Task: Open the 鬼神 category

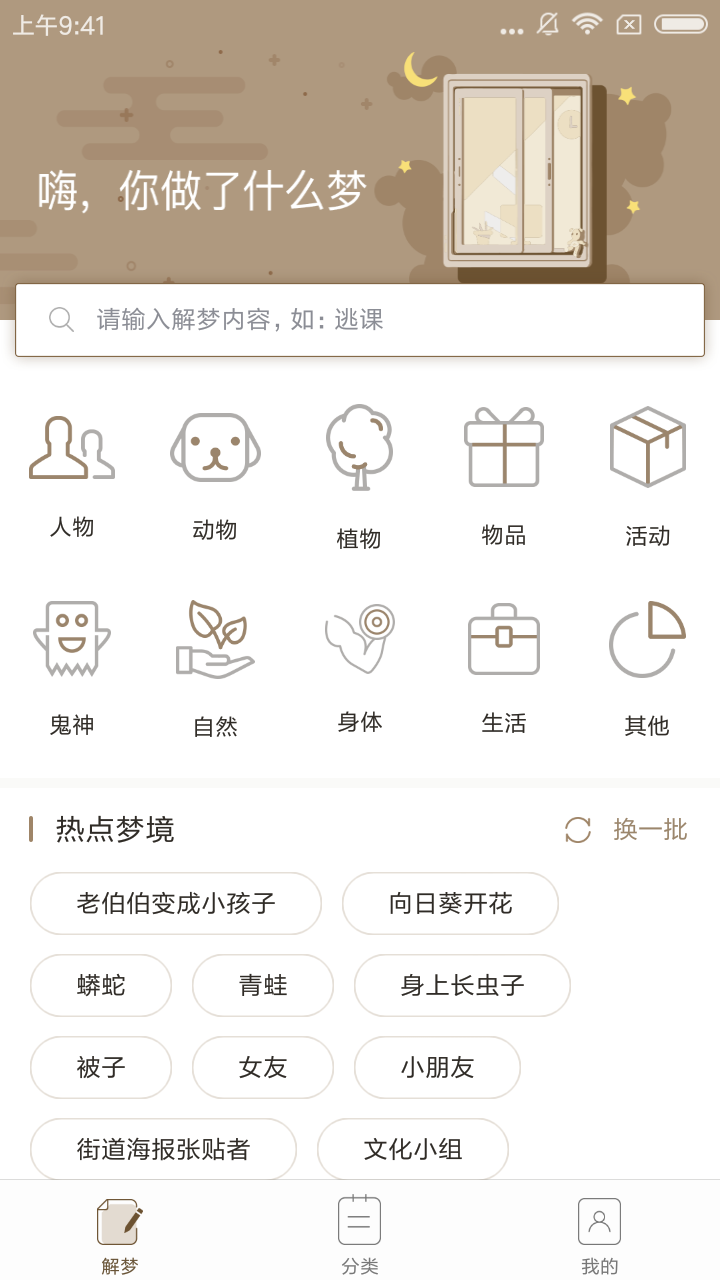Action: (x=72, y=665)
